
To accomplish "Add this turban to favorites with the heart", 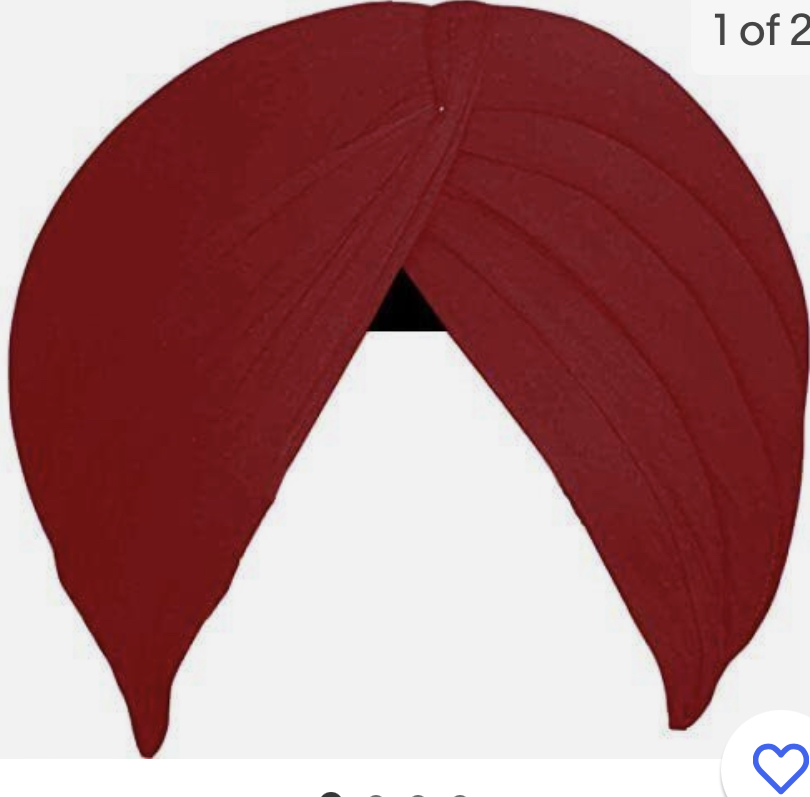I will [779, 766].
